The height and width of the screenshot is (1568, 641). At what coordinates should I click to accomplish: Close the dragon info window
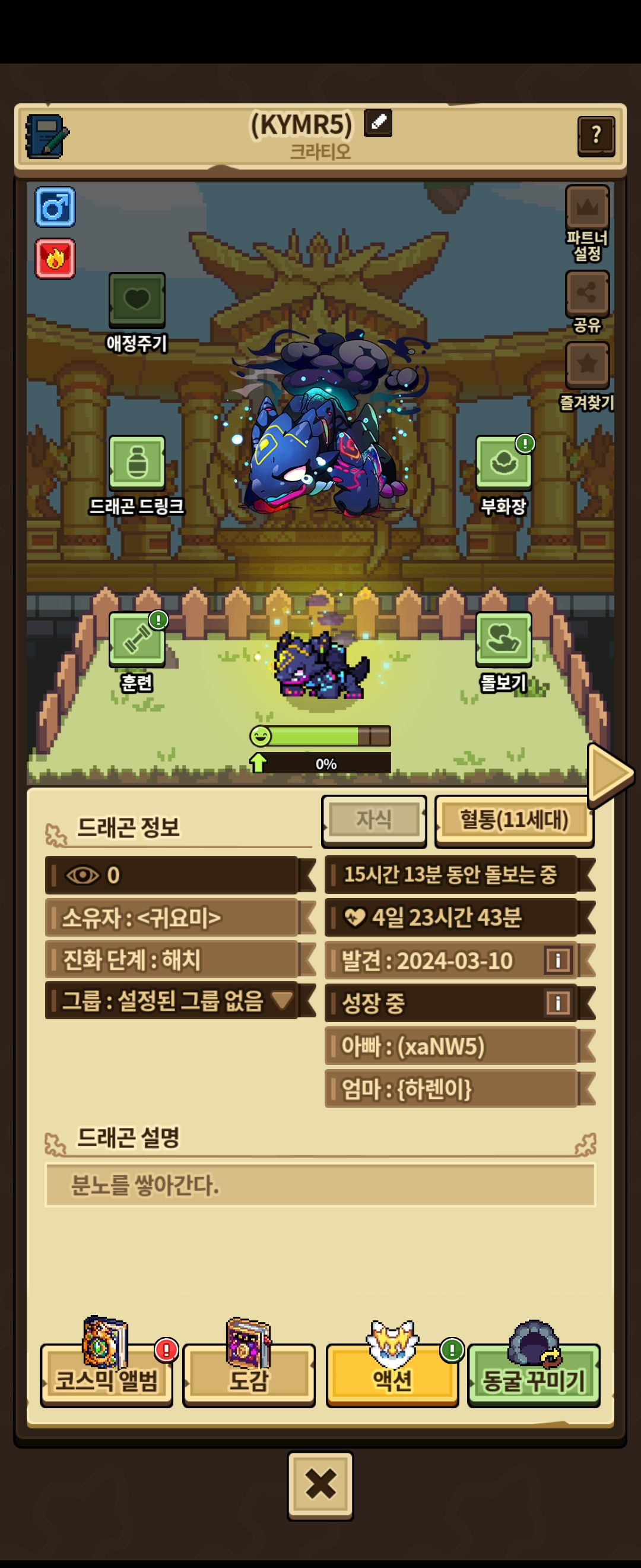(x=320, y=1485)
